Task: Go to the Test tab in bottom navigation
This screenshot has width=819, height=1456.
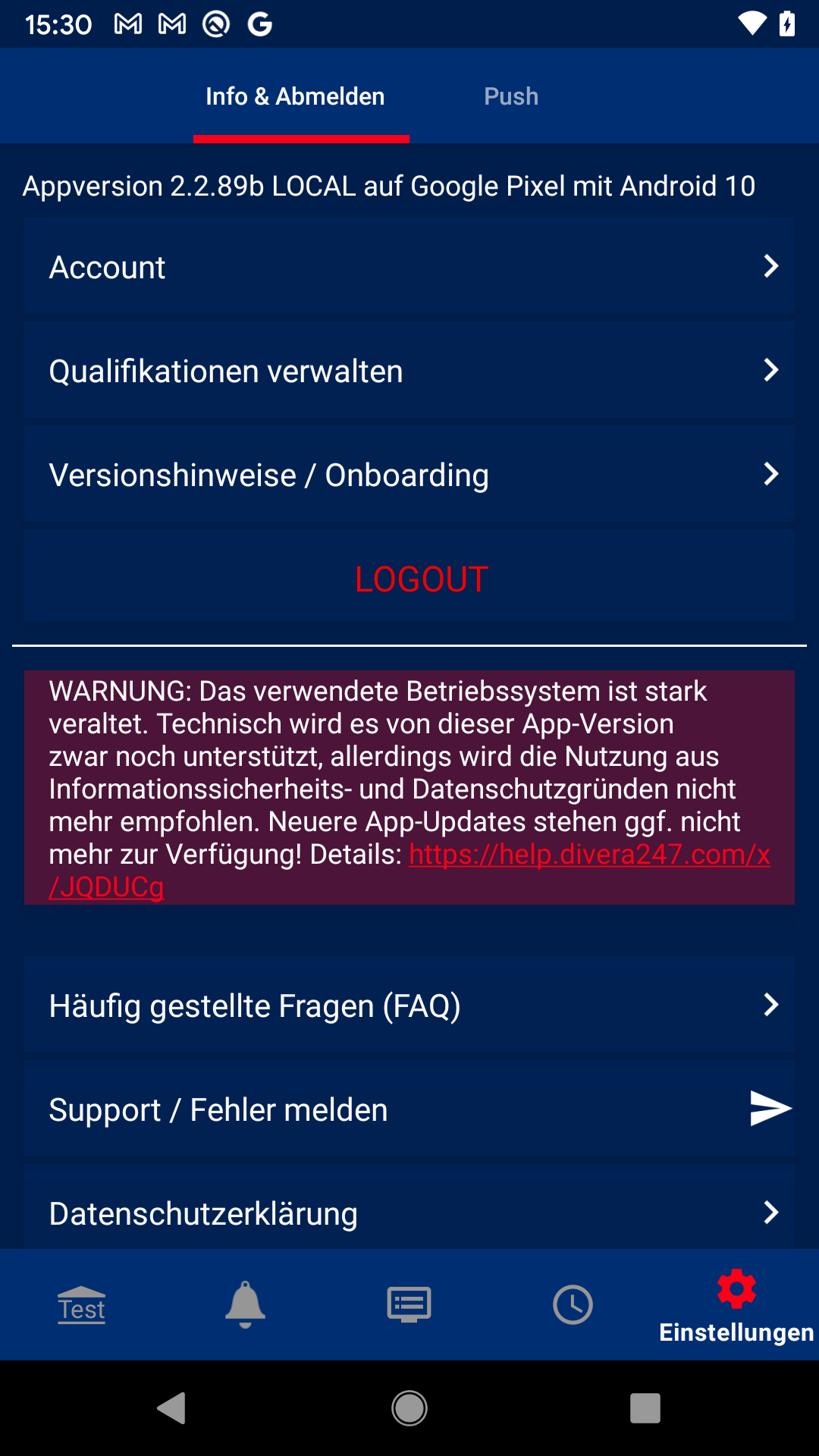Action: coord(82,1304)
